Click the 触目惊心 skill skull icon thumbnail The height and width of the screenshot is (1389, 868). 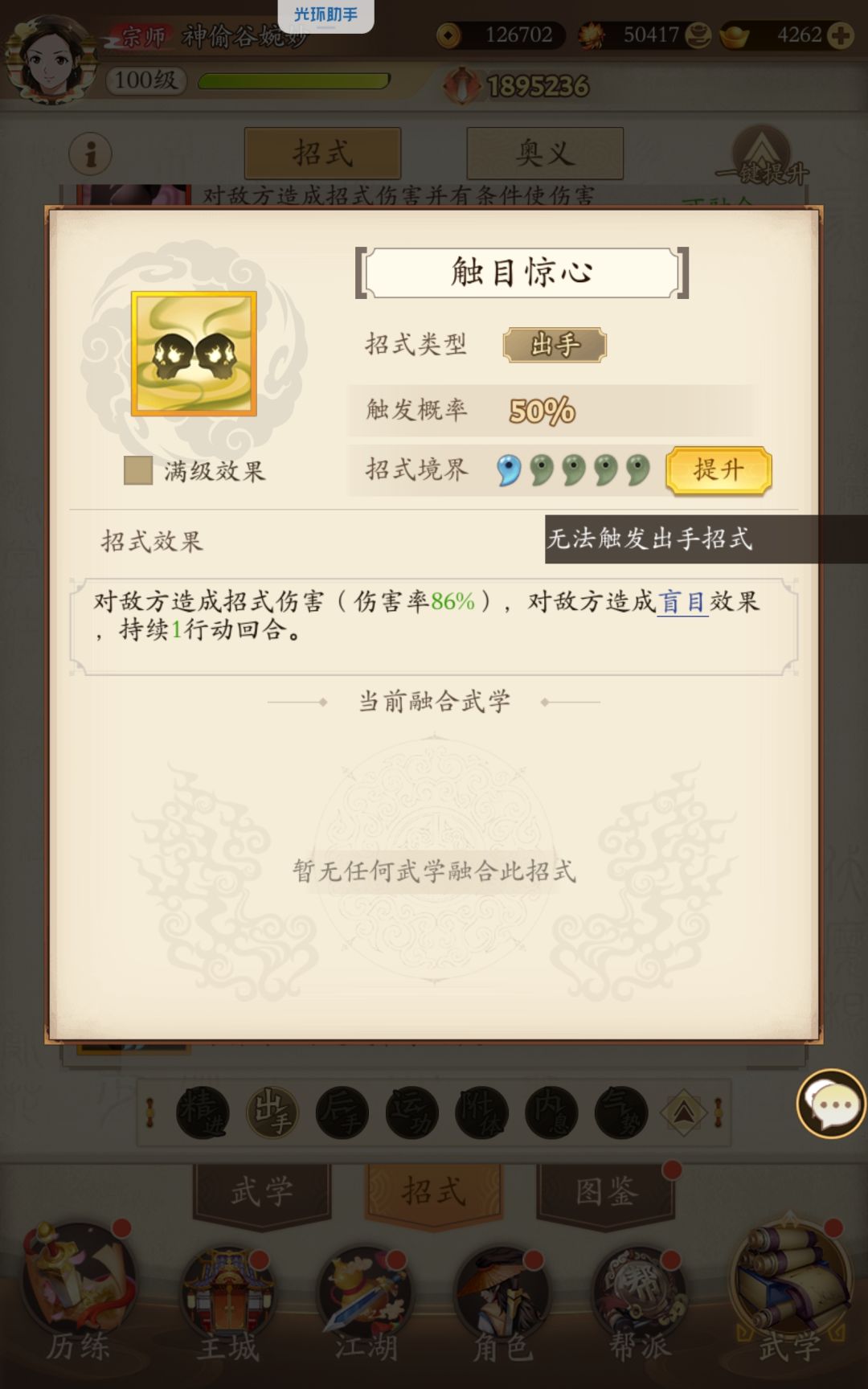click(193, 354)
